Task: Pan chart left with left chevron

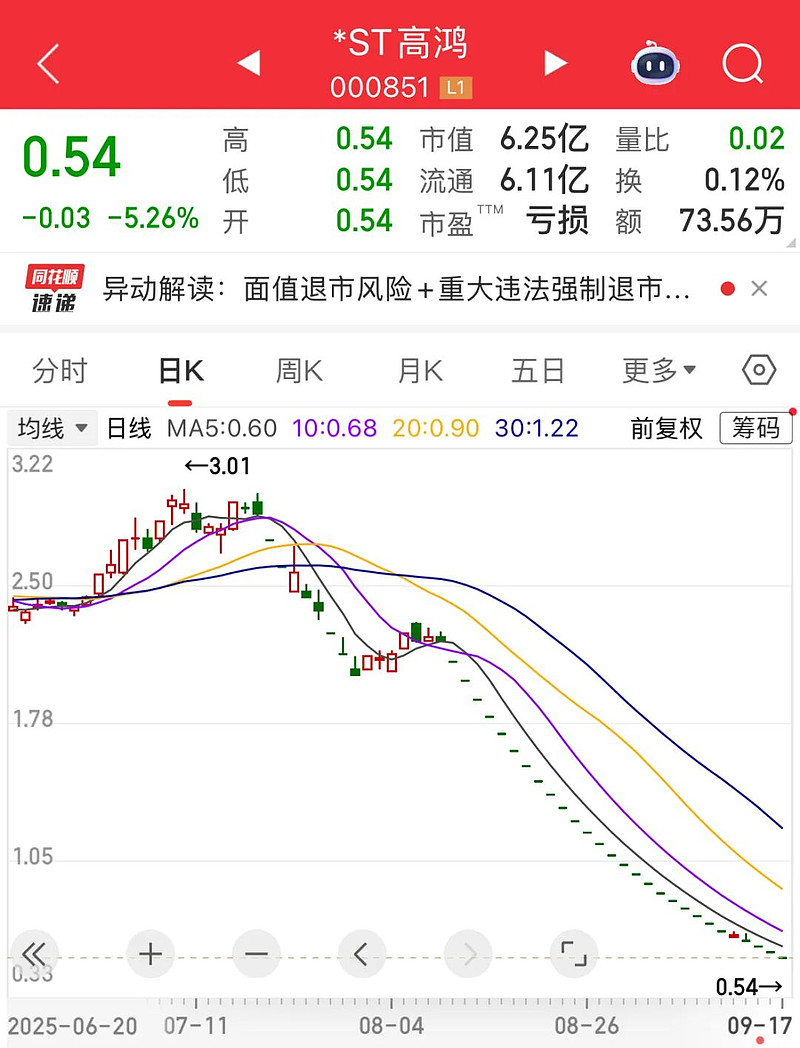Action: pyautogui.click(x=362, y=954)
